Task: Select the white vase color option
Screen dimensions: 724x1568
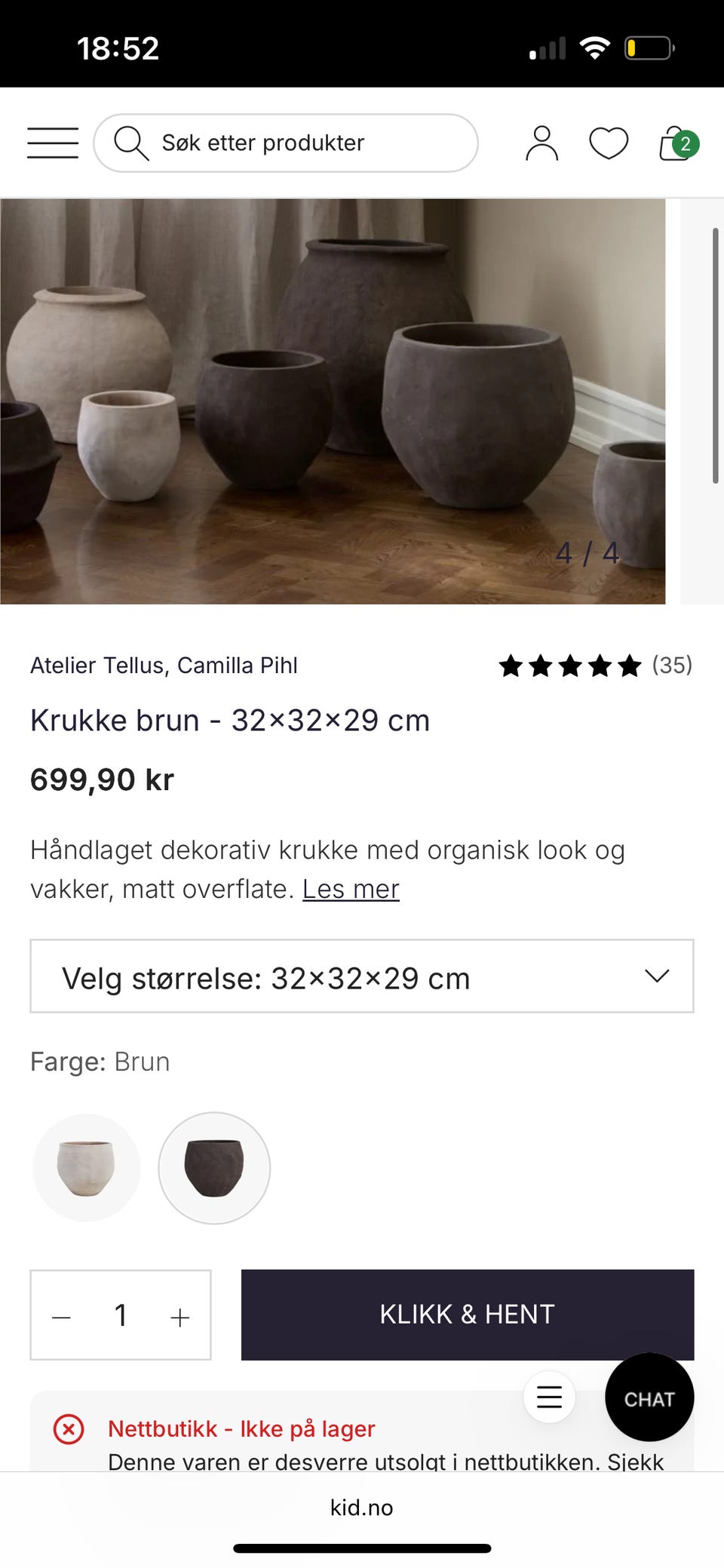Action: 86,1167
